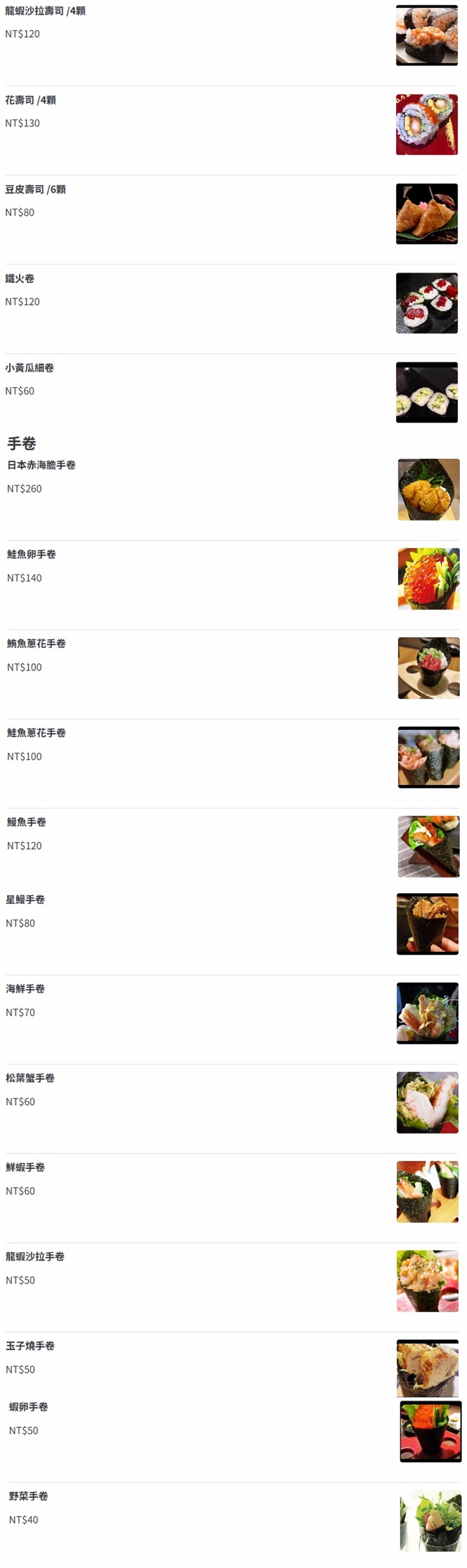Open the 鮮蝦手卷 item
467x1568 pixels.
coord(26,1167)
